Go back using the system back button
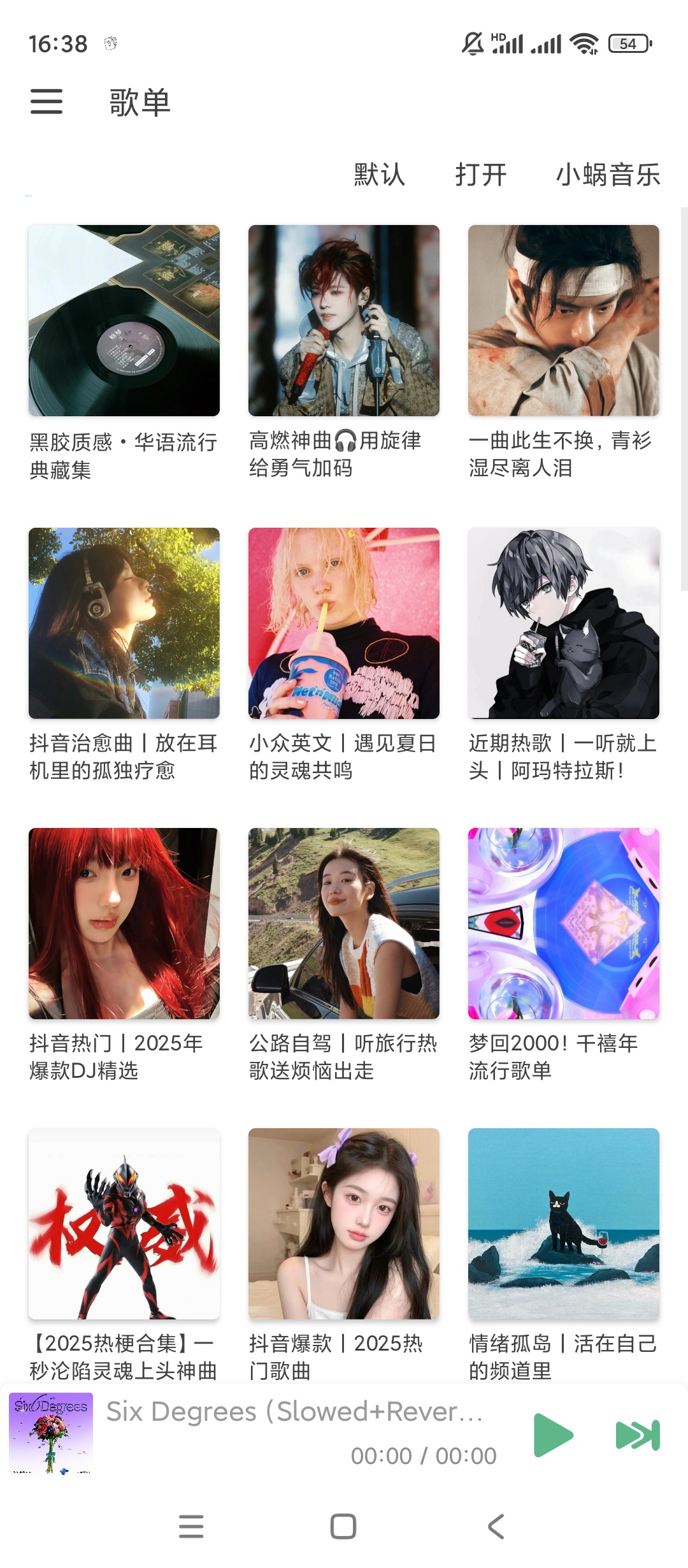 pyautogui.click(x=496, y=1527)
